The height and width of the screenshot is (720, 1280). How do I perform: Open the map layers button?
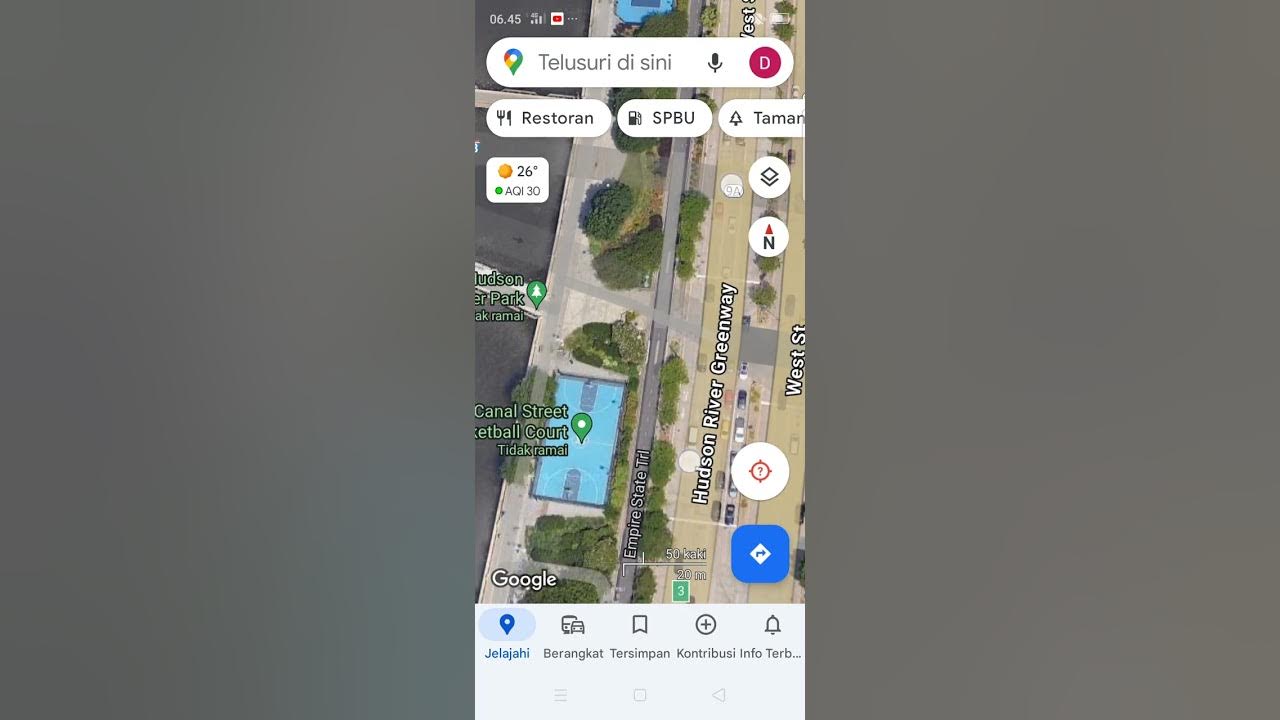pos(769,177)
